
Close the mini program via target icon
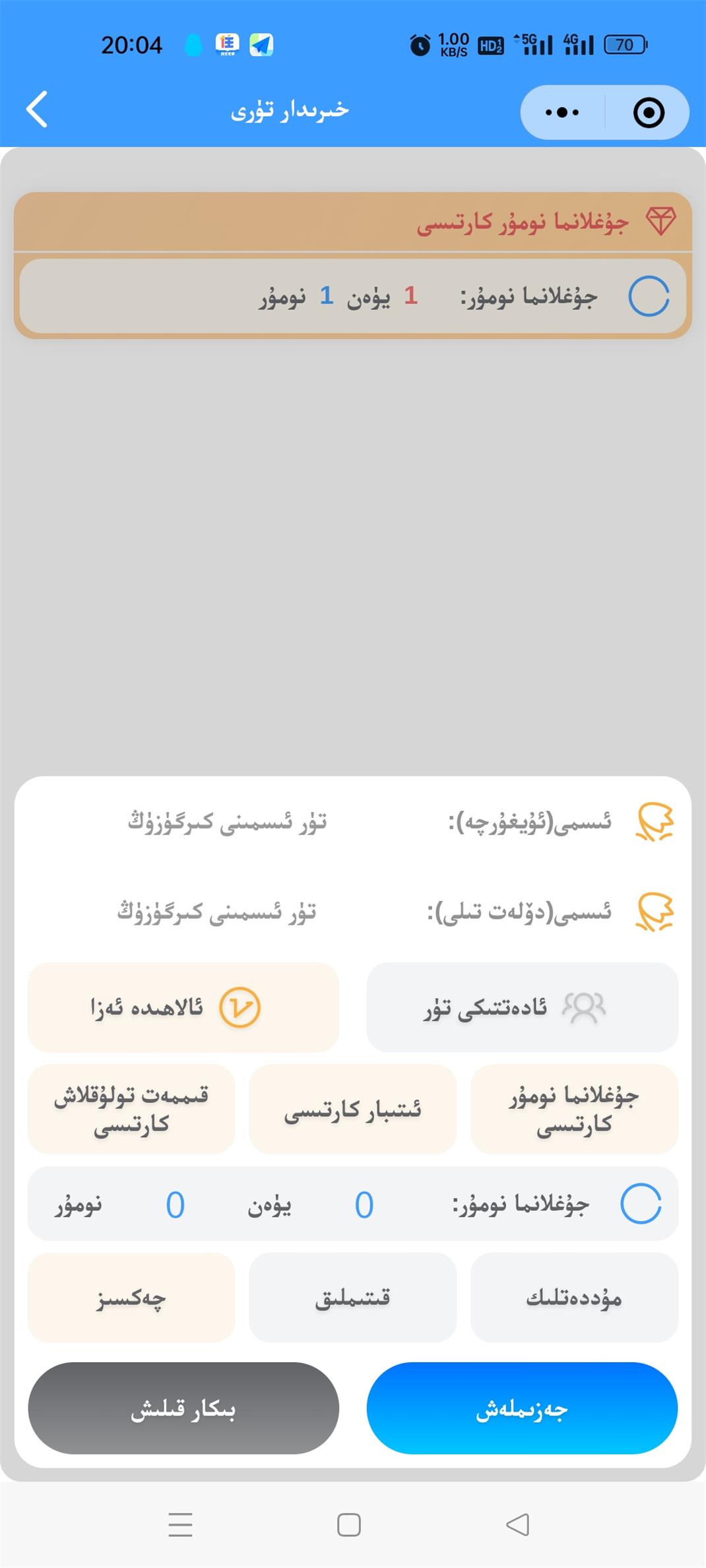649,112
